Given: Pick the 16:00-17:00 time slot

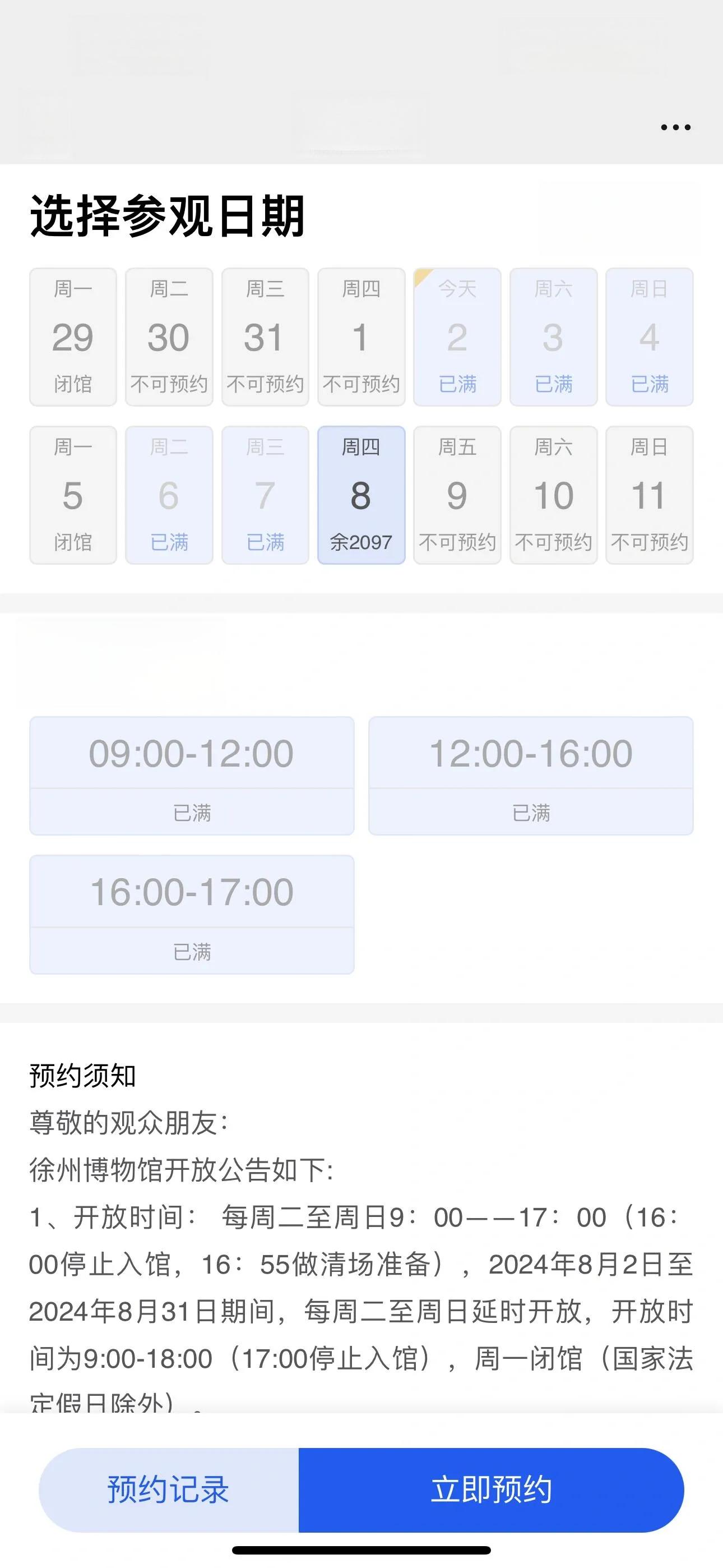Looking at the screenshot, I should pyautogui.click(x=192, y=914).
